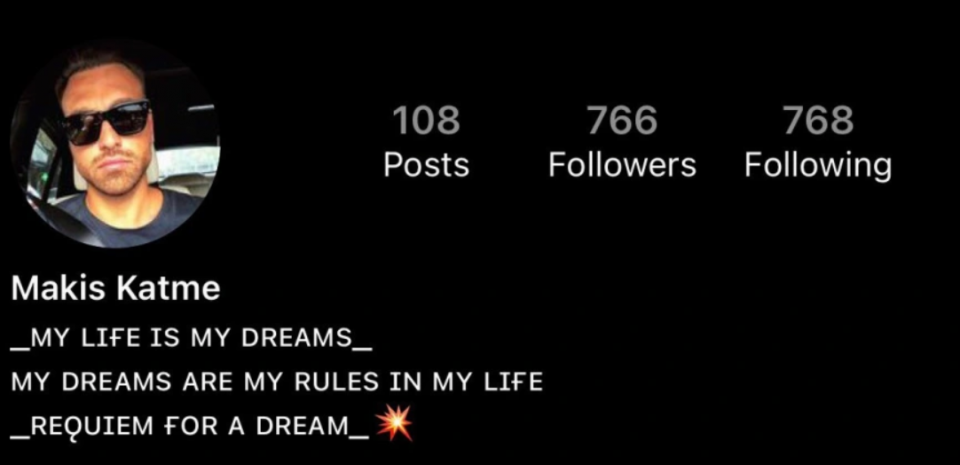This screenshot has width=960, height=465.
Task: View the 108 Posts
Action: (x=426, y=142)
